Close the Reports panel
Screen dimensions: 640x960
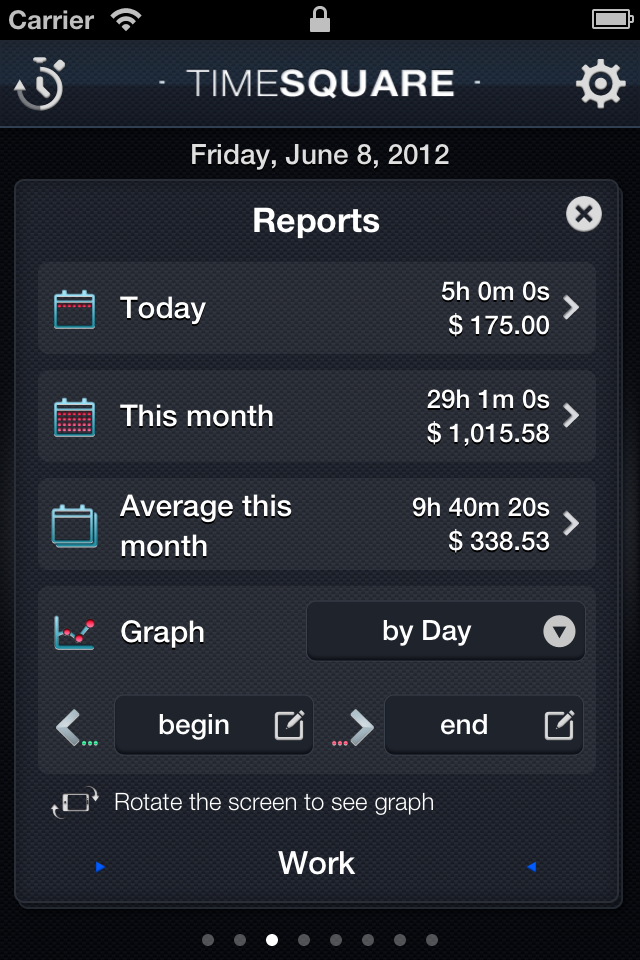(584, 214)
